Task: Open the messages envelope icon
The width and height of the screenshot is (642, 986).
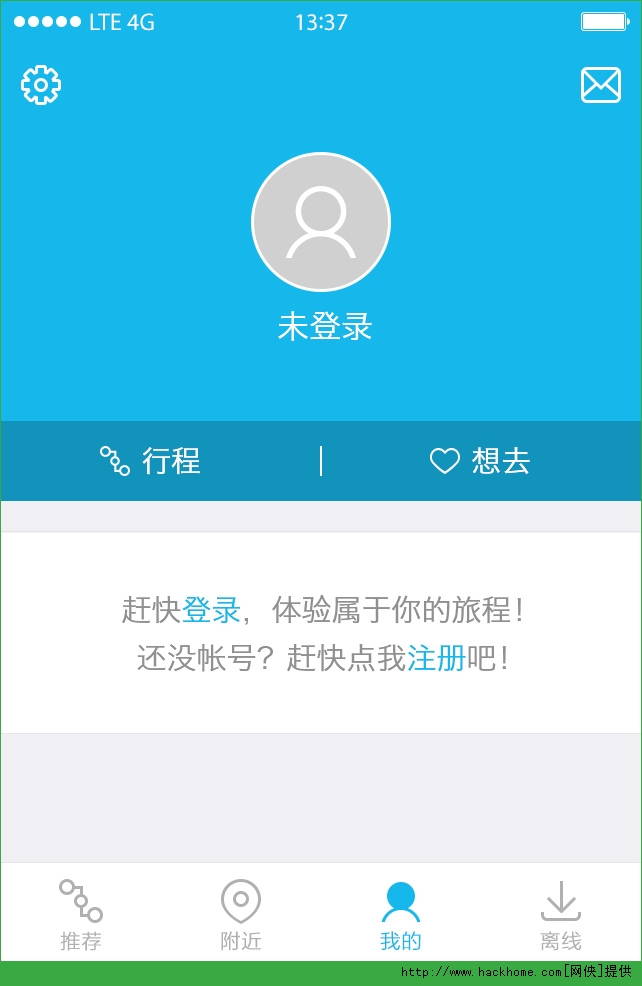Action: 600,85
